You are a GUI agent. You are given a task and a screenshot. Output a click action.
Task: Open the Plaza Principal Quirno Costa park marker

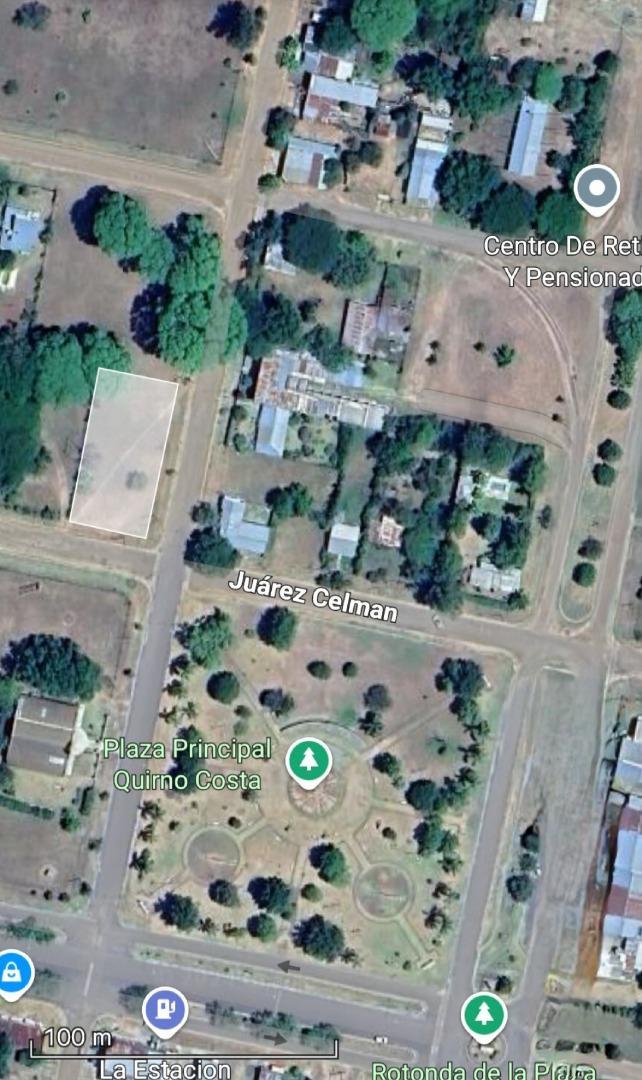click(x=309, y=761)
